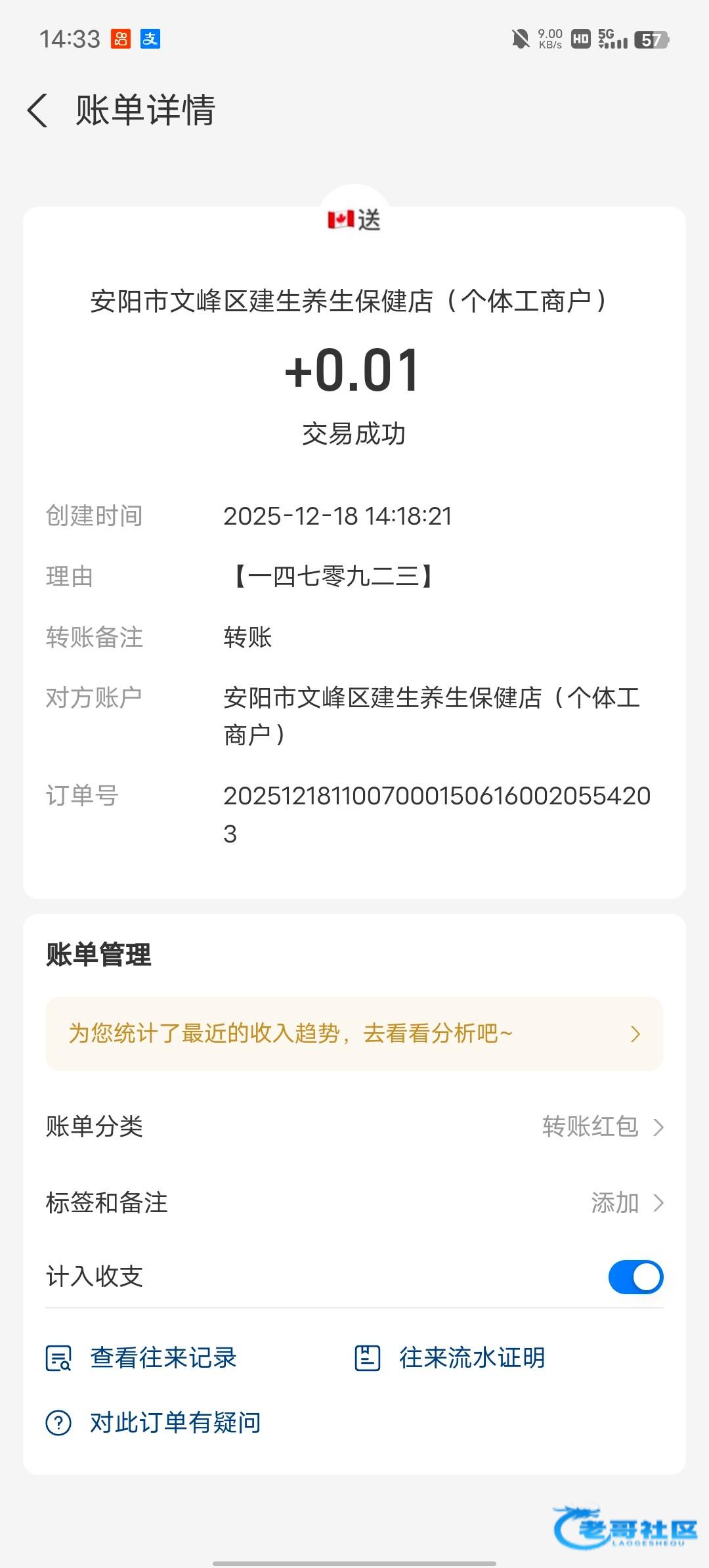Image resolution: width=709 pixels, height=1568 pixels.
Task: Open 查看往来记录
Action: (163, 1358)
